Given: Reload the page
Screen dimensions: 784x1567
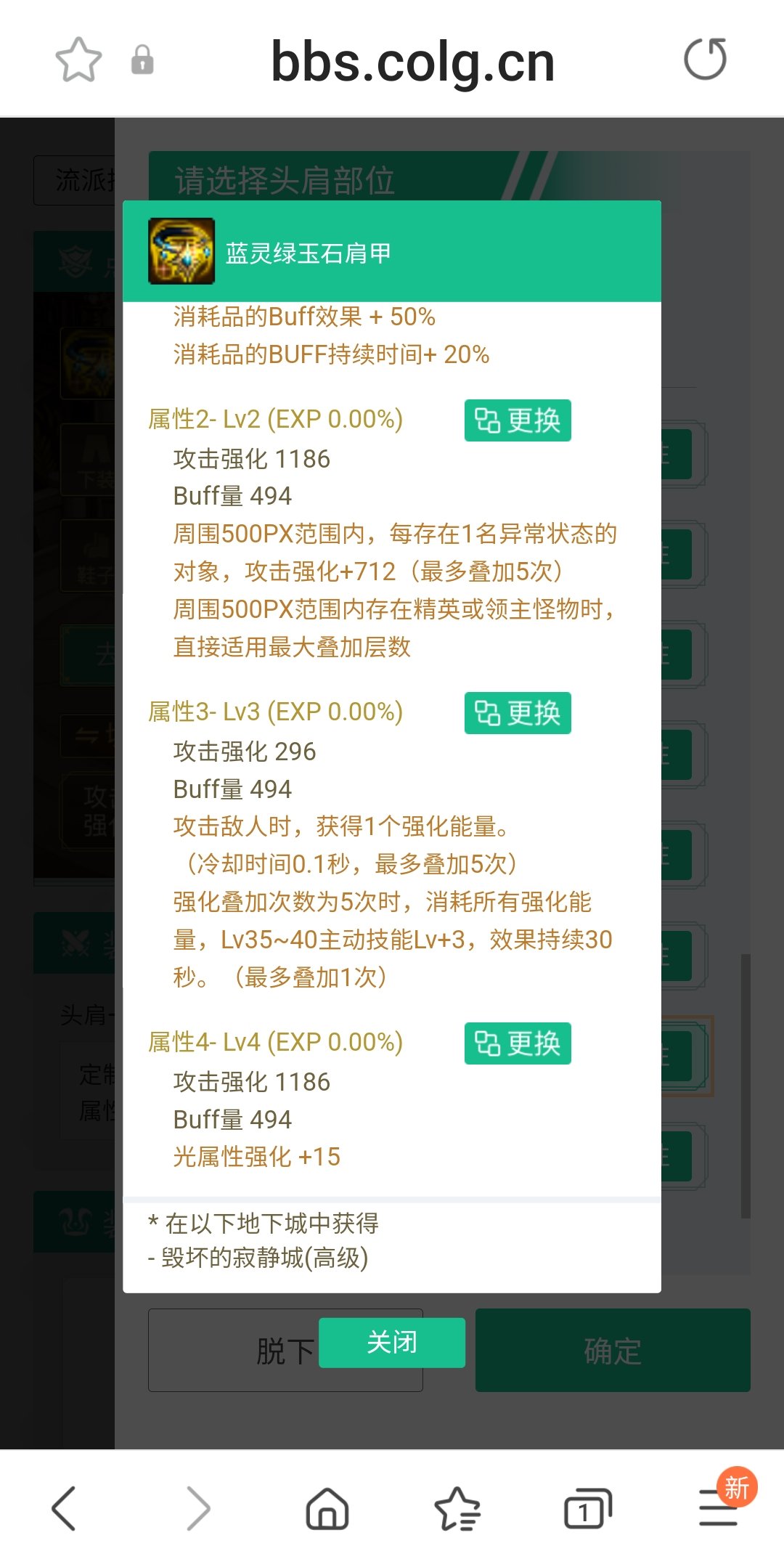Looking at the screenshot, I should [705, 60].
